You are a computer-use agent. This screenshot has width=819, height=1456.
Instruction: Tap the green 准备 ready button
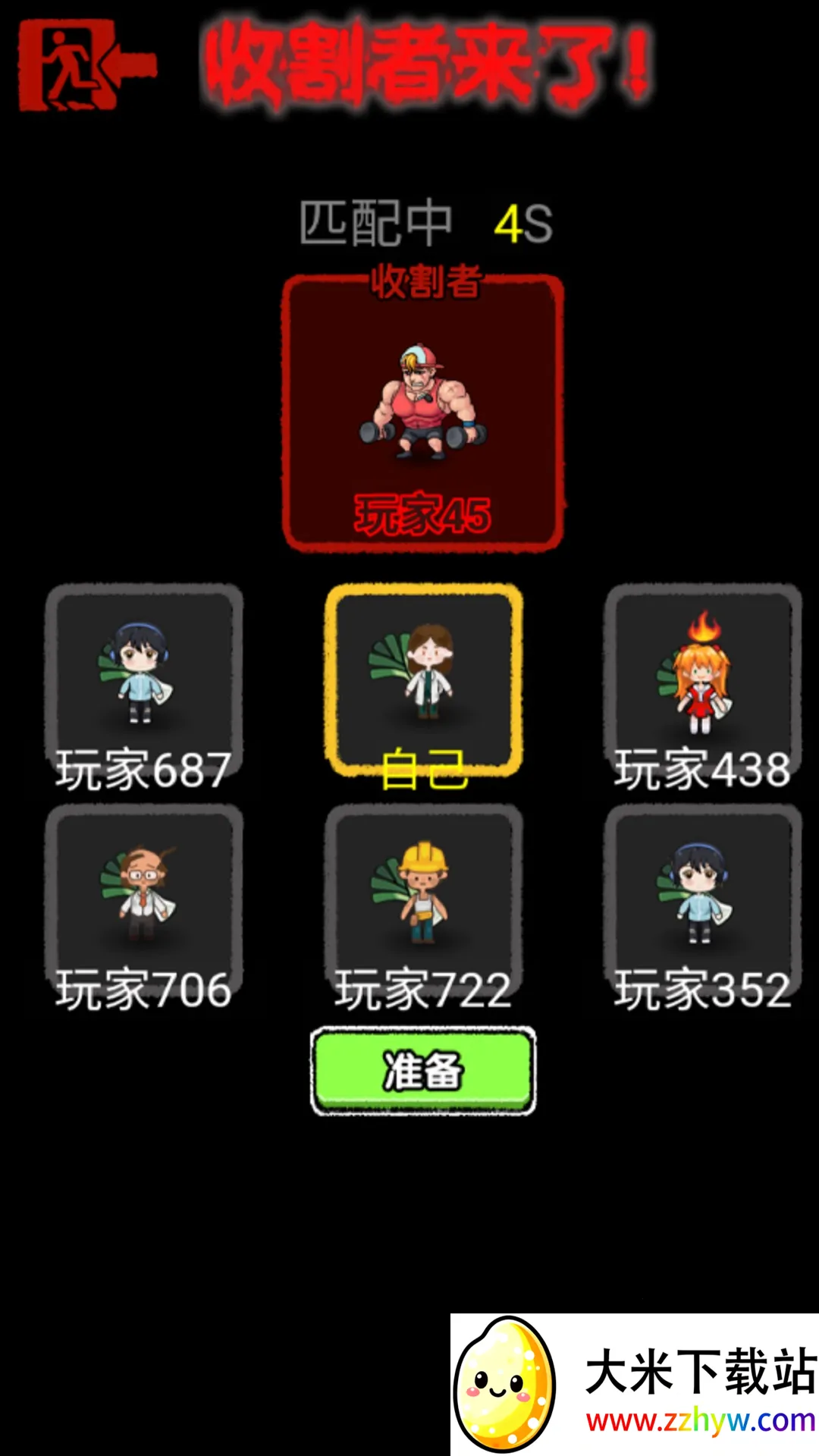[423, 1070]
